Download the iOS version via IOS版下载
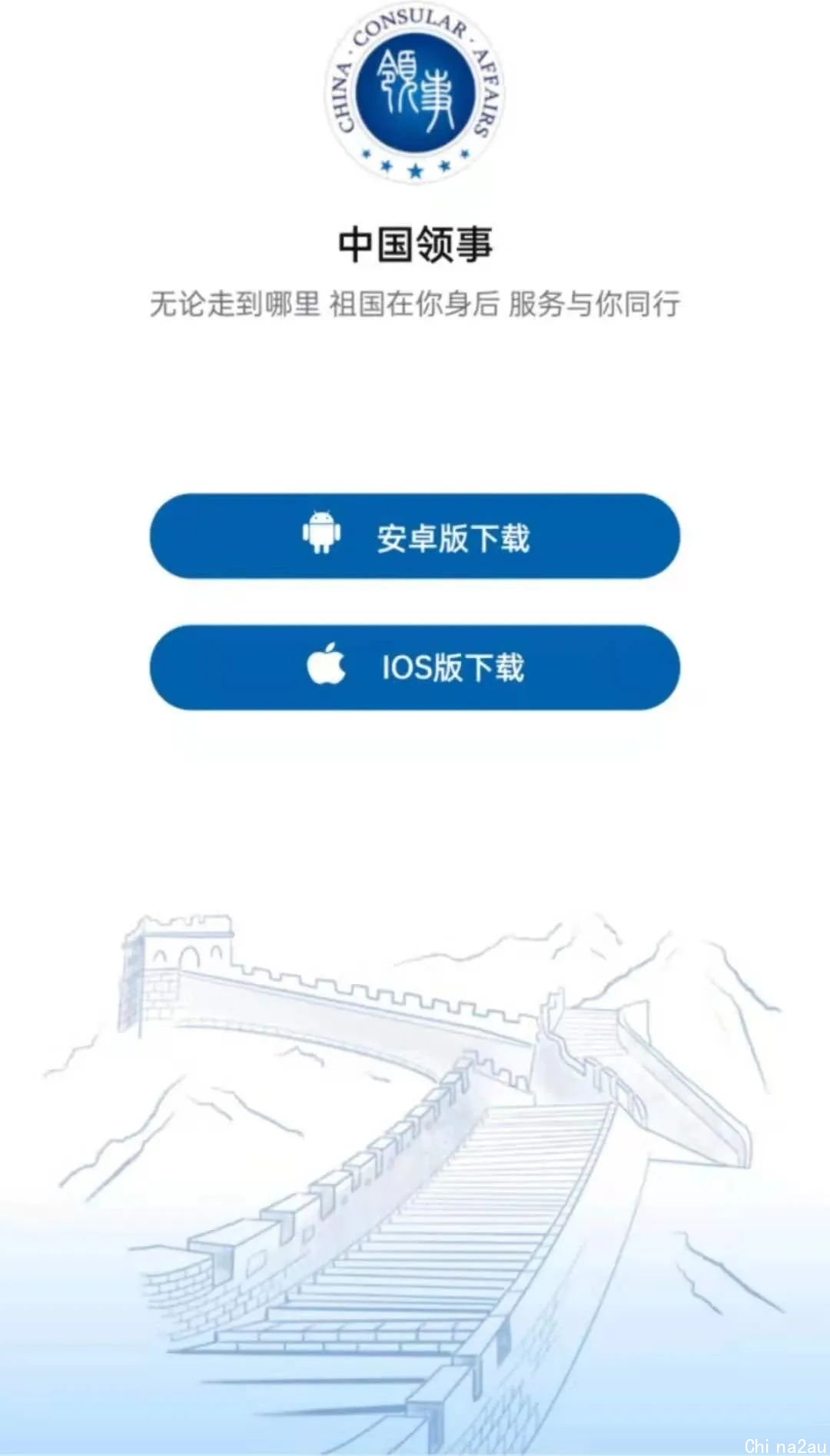Screen dimensions: 830x1456 coord(415,667)
